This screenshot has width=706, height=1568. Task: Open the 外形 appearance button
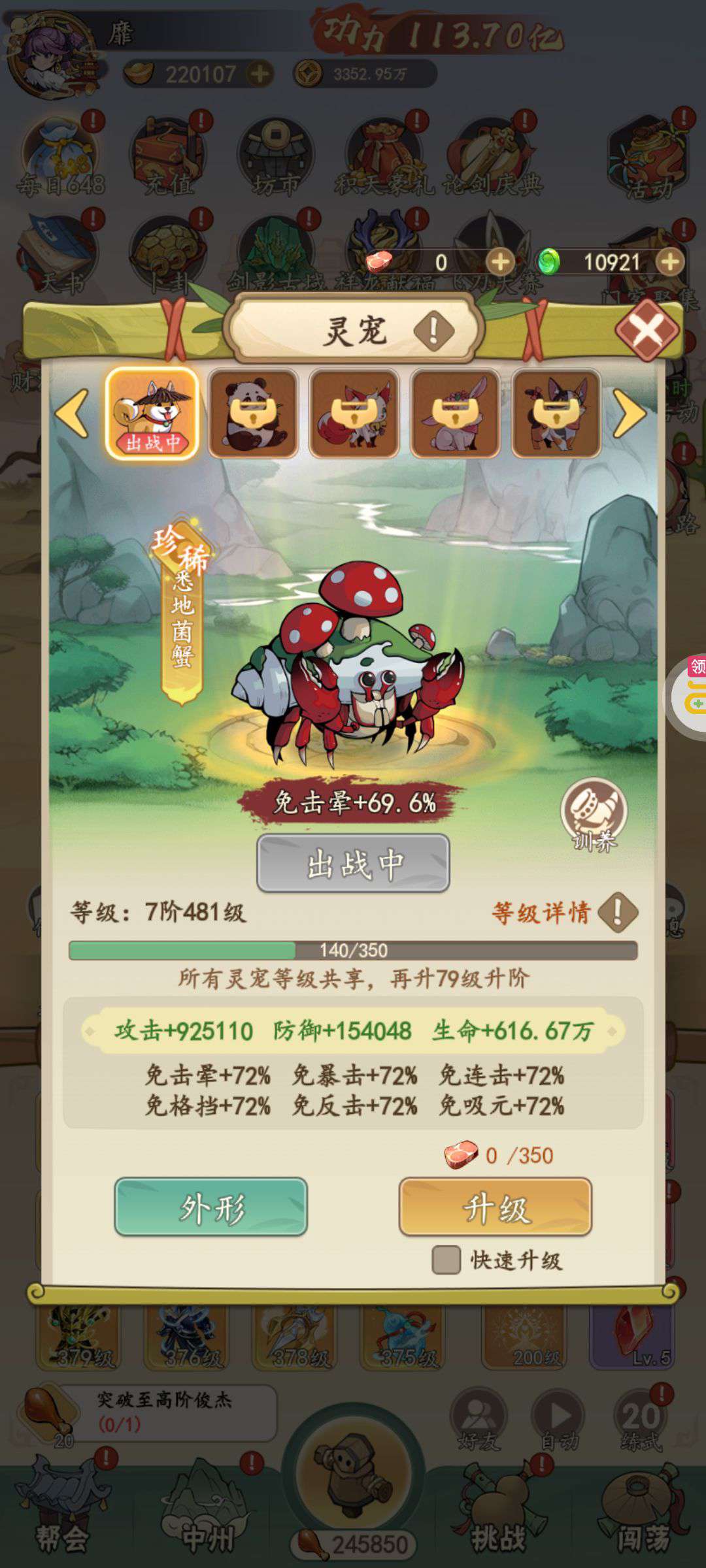pyautogui.click(x=211, y=1207)
